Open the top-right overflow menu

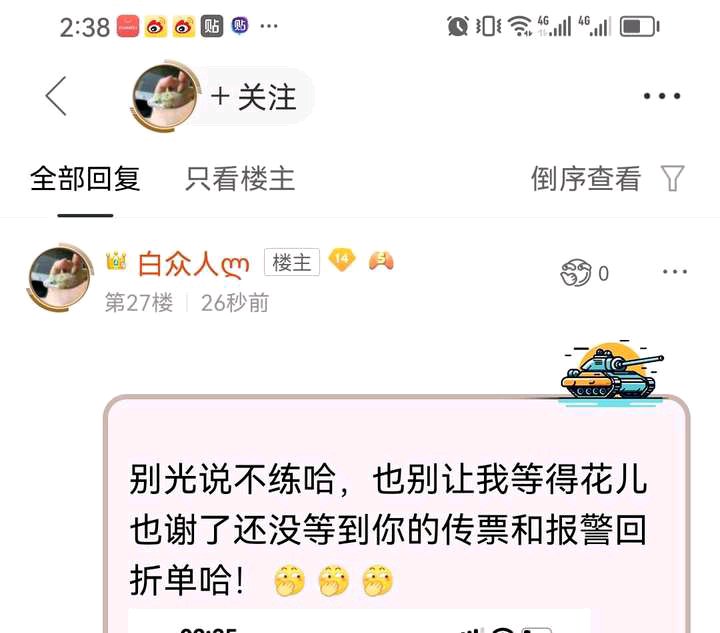pyautogui.click(x=661, y=96)
